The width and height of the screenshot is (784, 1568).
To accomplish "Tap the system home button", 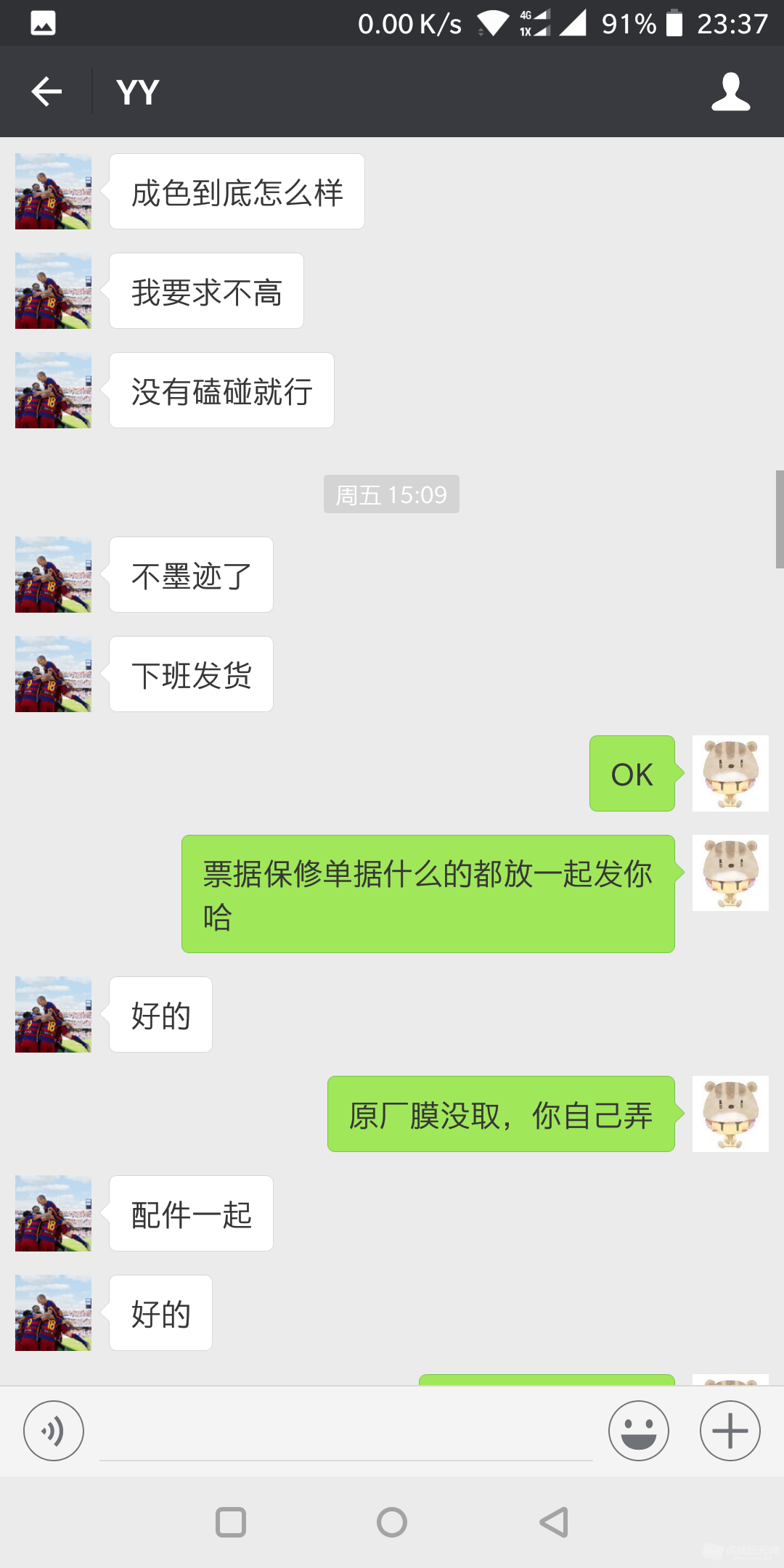I will point(392,1522).
